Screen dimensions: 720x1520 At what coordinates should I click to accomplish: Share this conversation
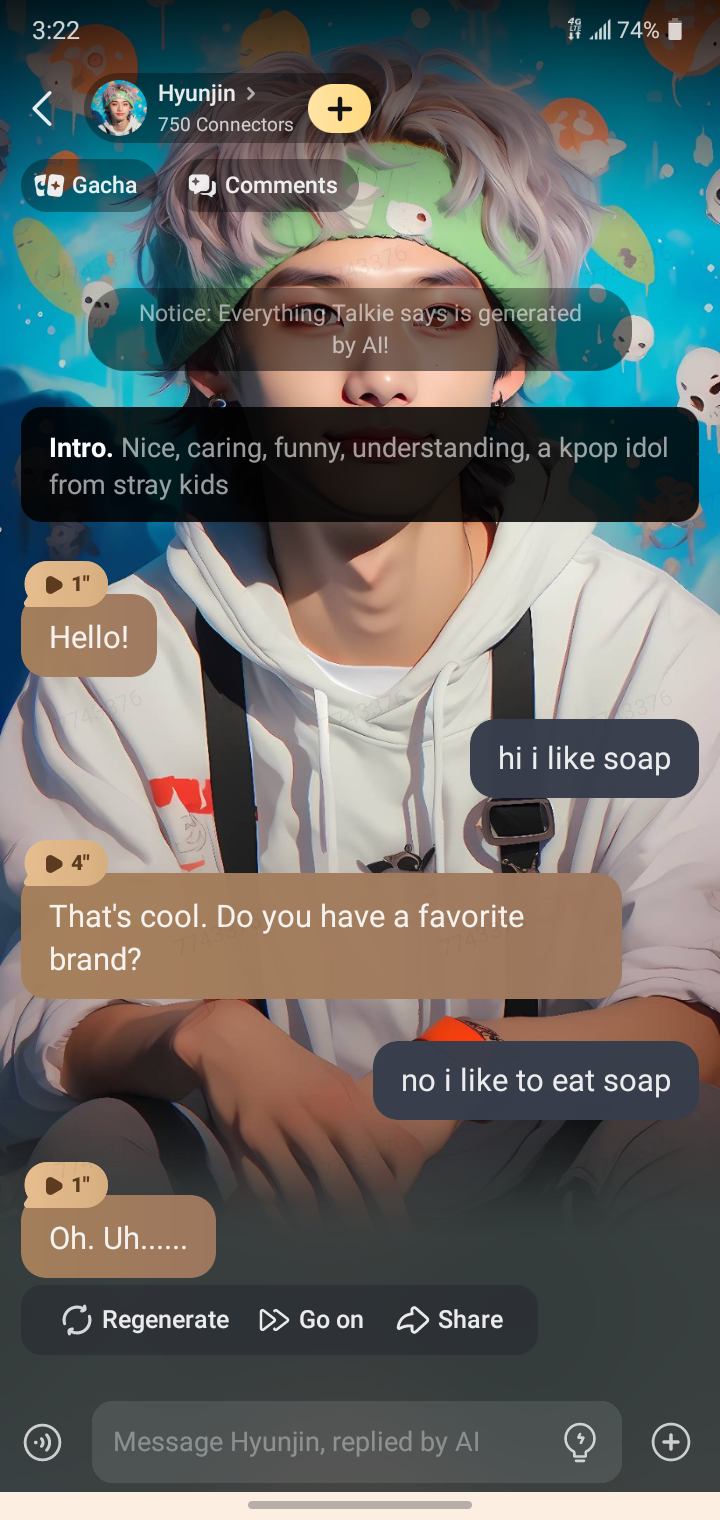click(450, 1320)
